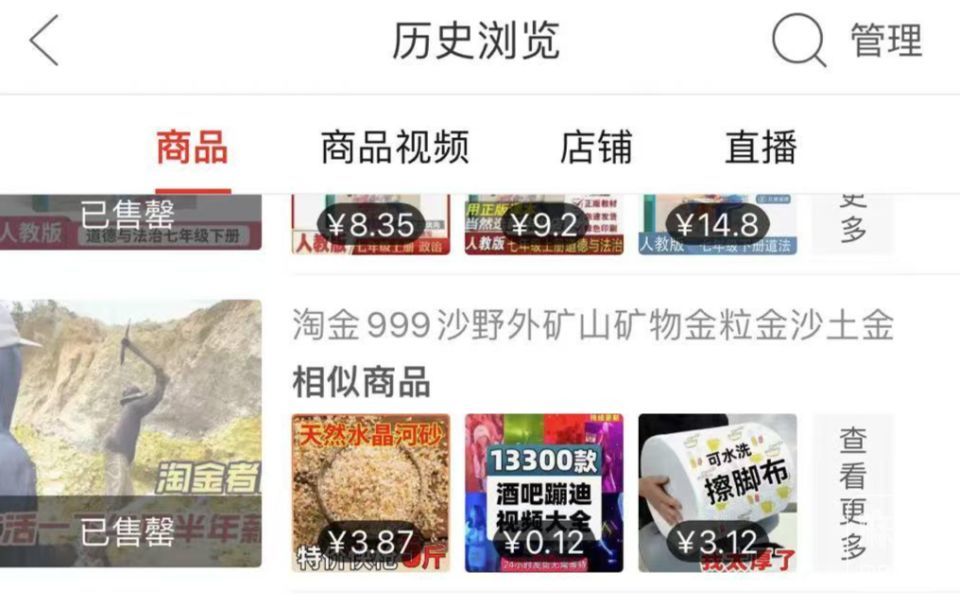Switch to the 直播 tab

pos(761,147)
